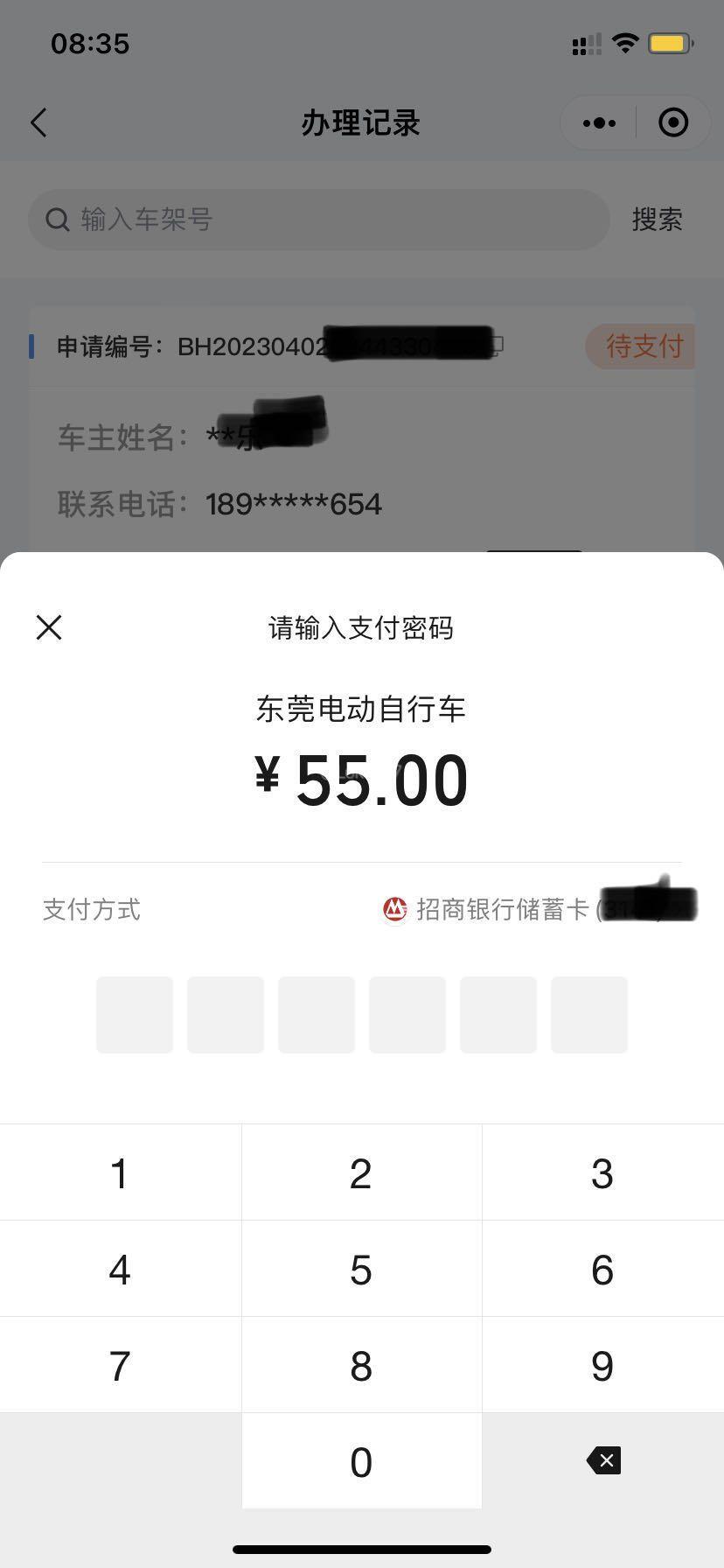
Task: Tap number 7 on the keypad
Action: point(121,1365)
